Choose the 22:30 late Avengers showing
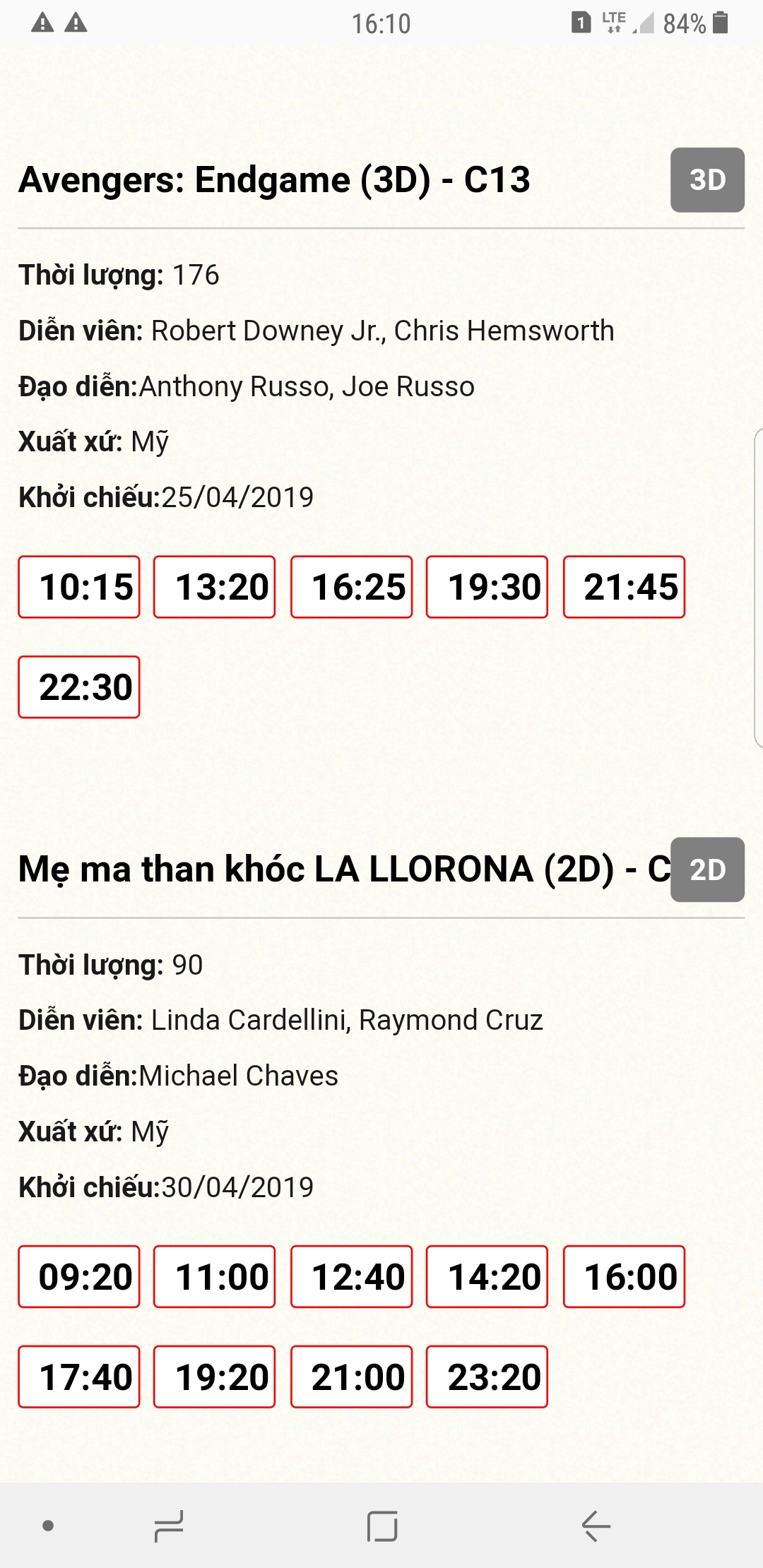Image resolution: width=763 pixels, height=1568 pixels. click(79, 687)
